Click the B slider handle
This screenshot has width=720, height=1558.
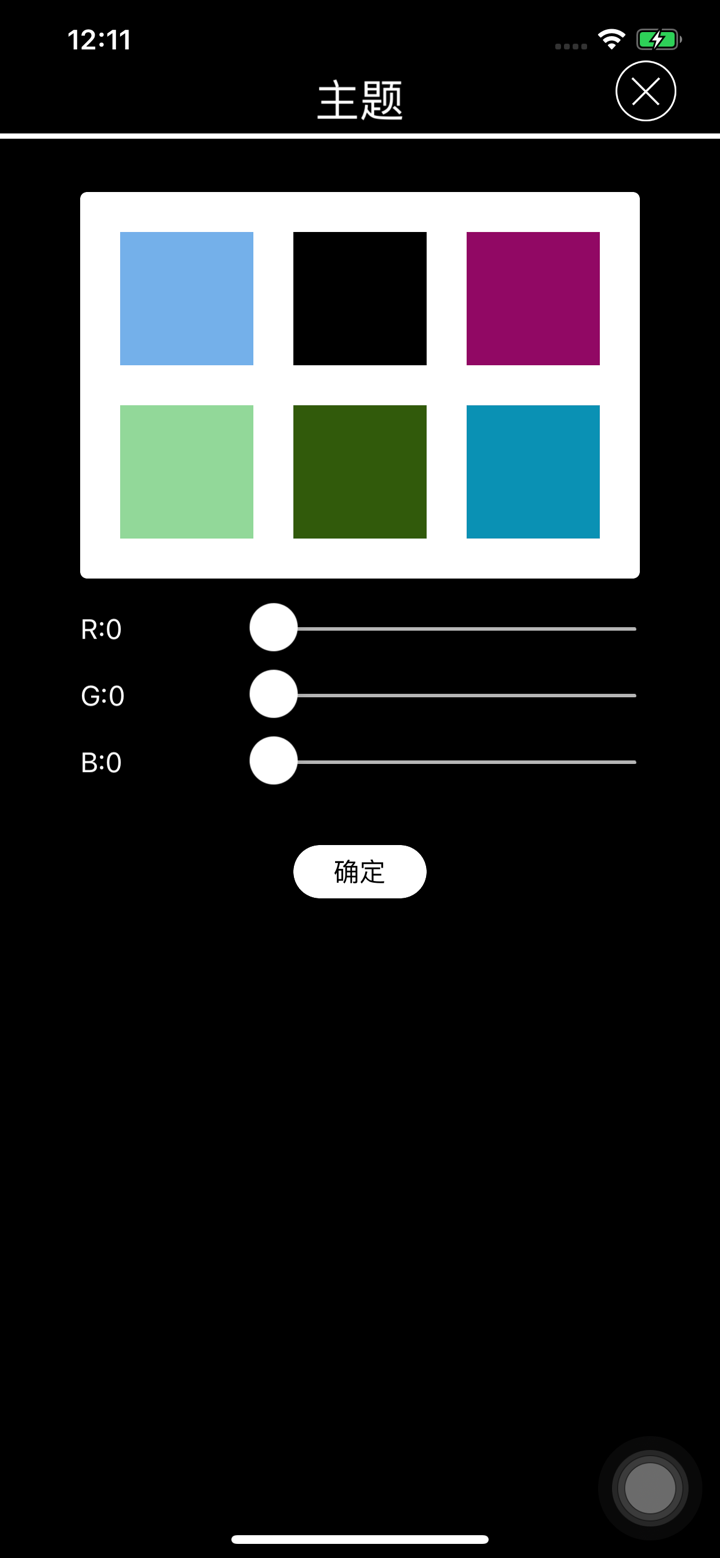click(272, 761)
